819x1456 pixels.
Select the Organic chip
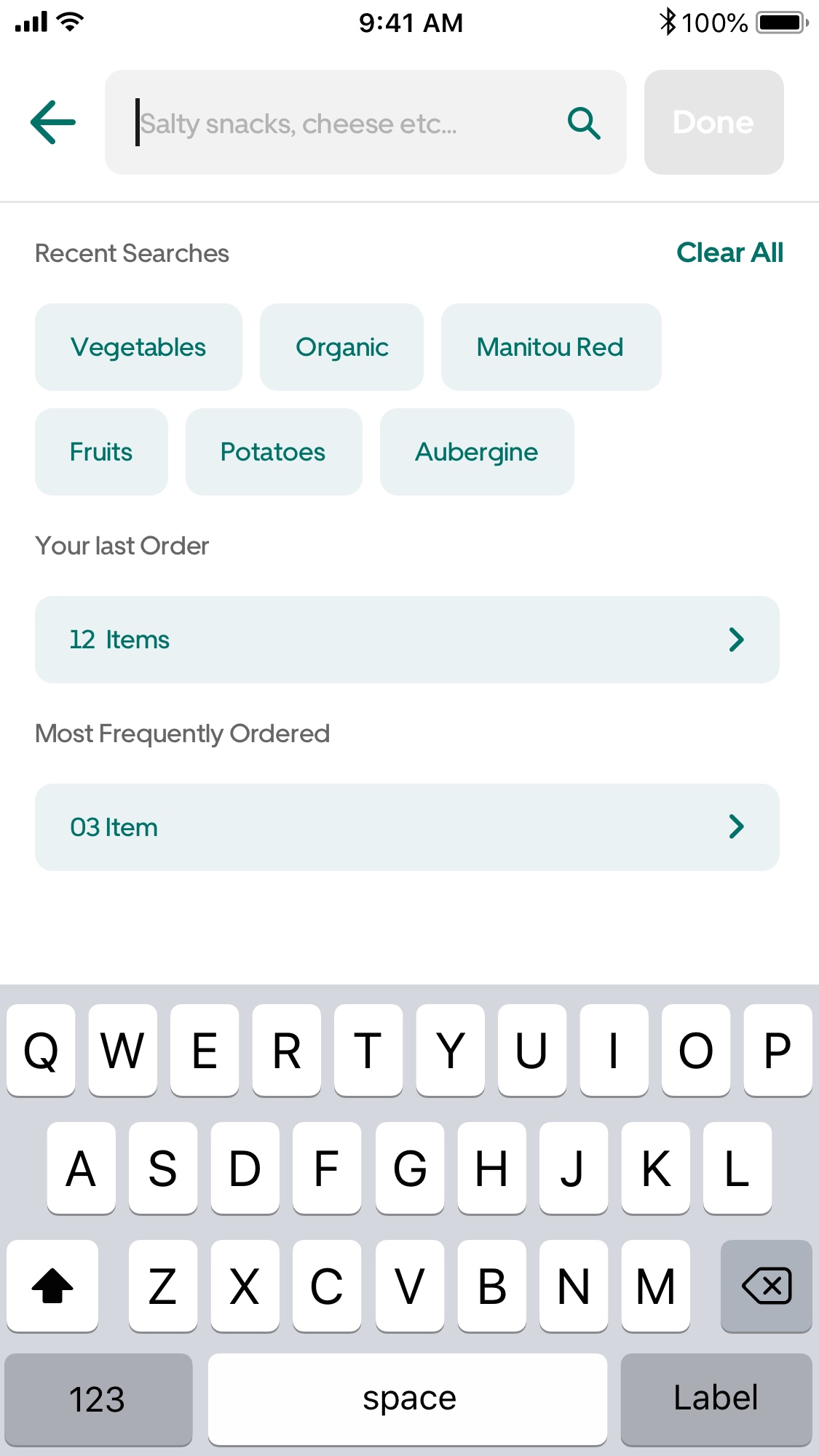[x=341, y=347]
